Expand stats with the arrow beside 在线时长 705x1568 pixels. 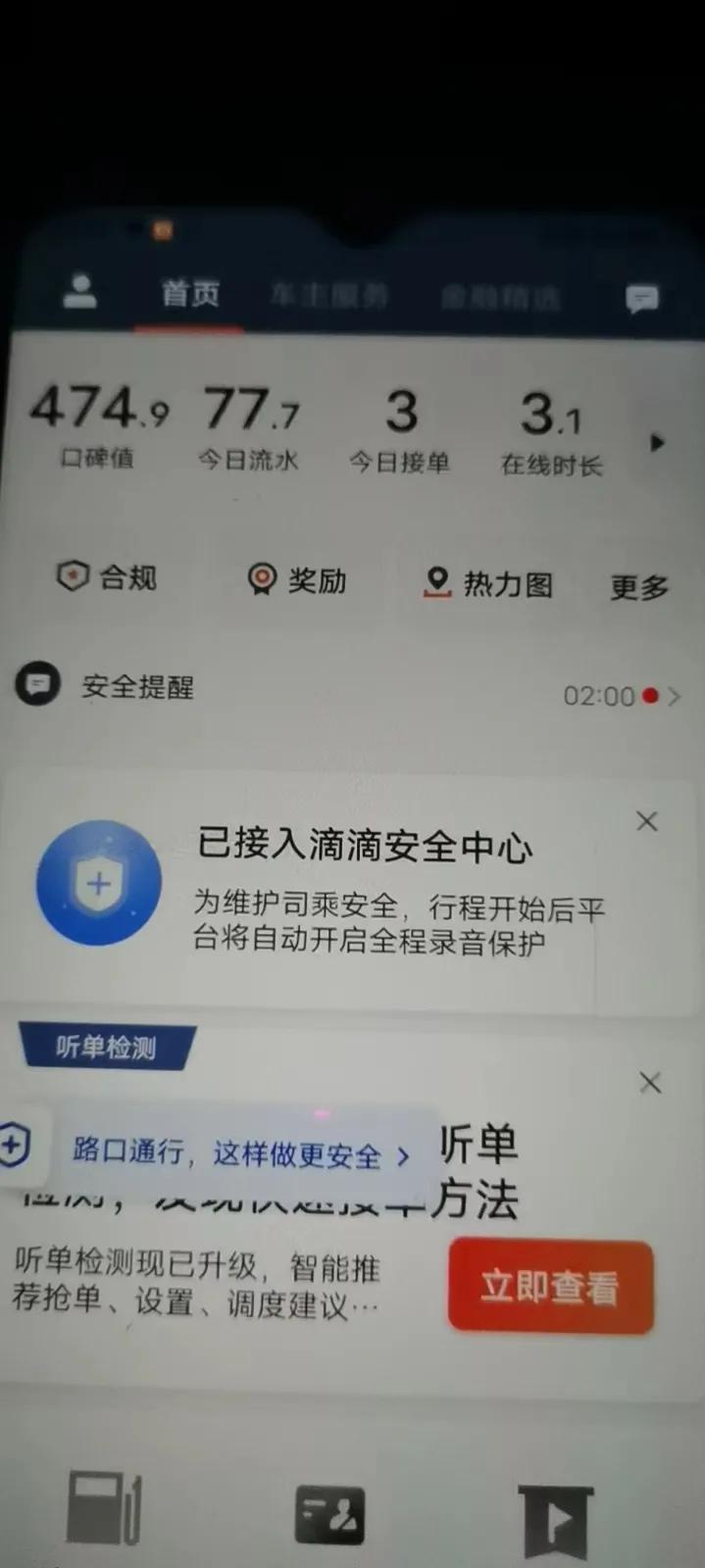coord(657,443)
